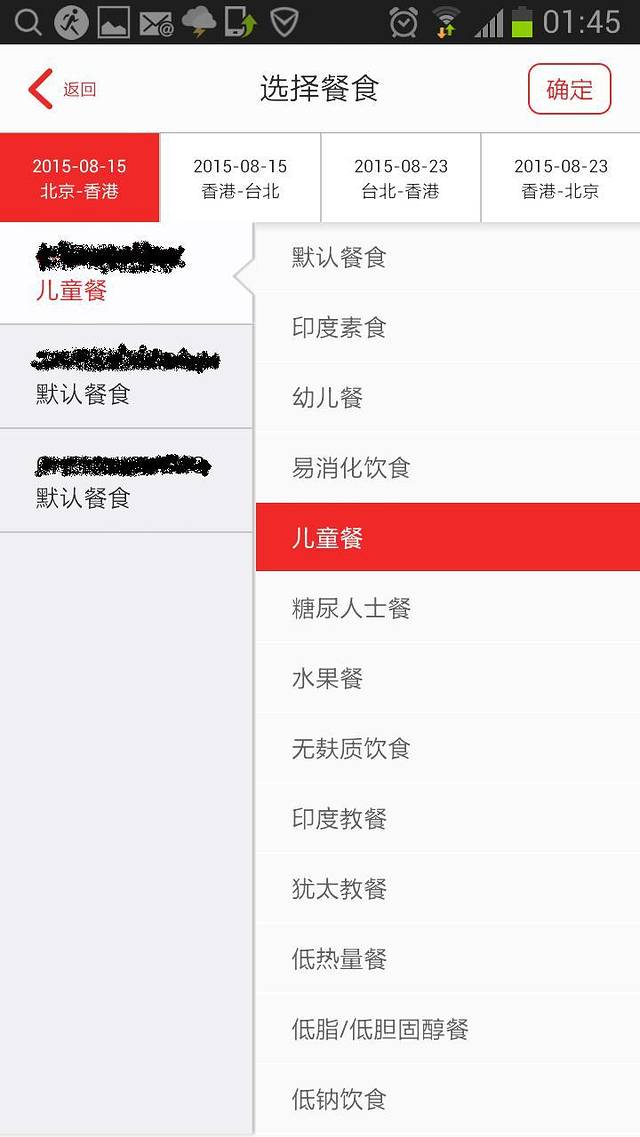Select 幼儿餐 meal option
The image size is (640, 1137).
point(447,398)
